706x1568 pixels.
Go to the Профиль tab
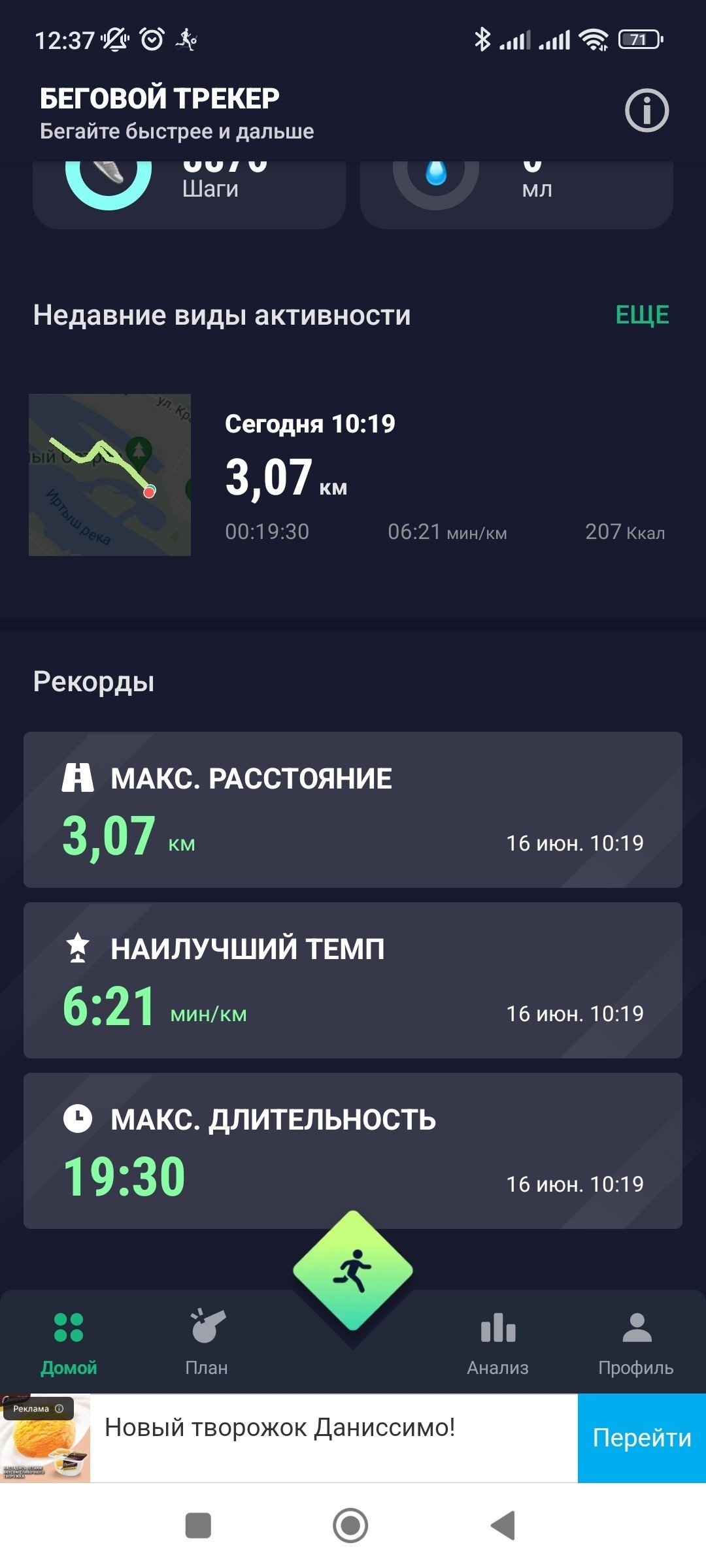pos(636,1343)
